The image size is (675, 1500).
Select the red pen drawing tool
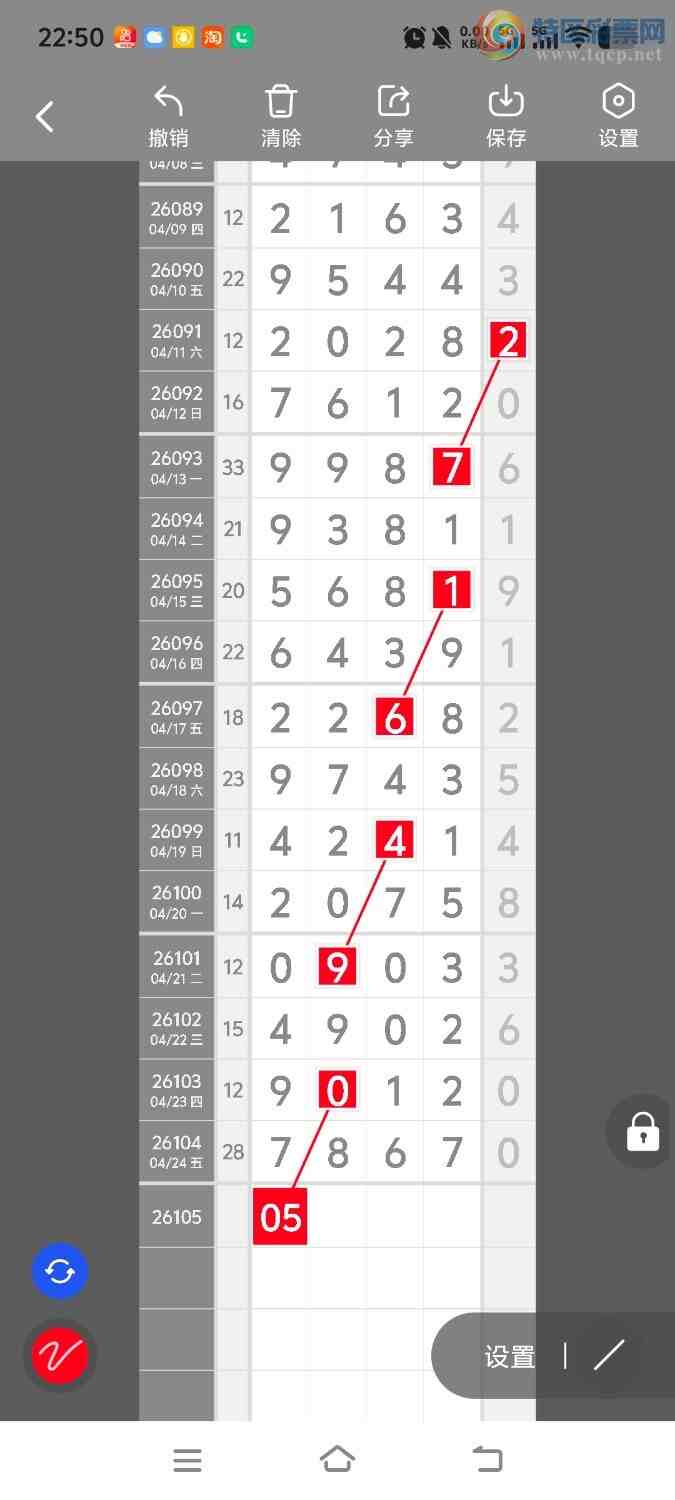60,1356
